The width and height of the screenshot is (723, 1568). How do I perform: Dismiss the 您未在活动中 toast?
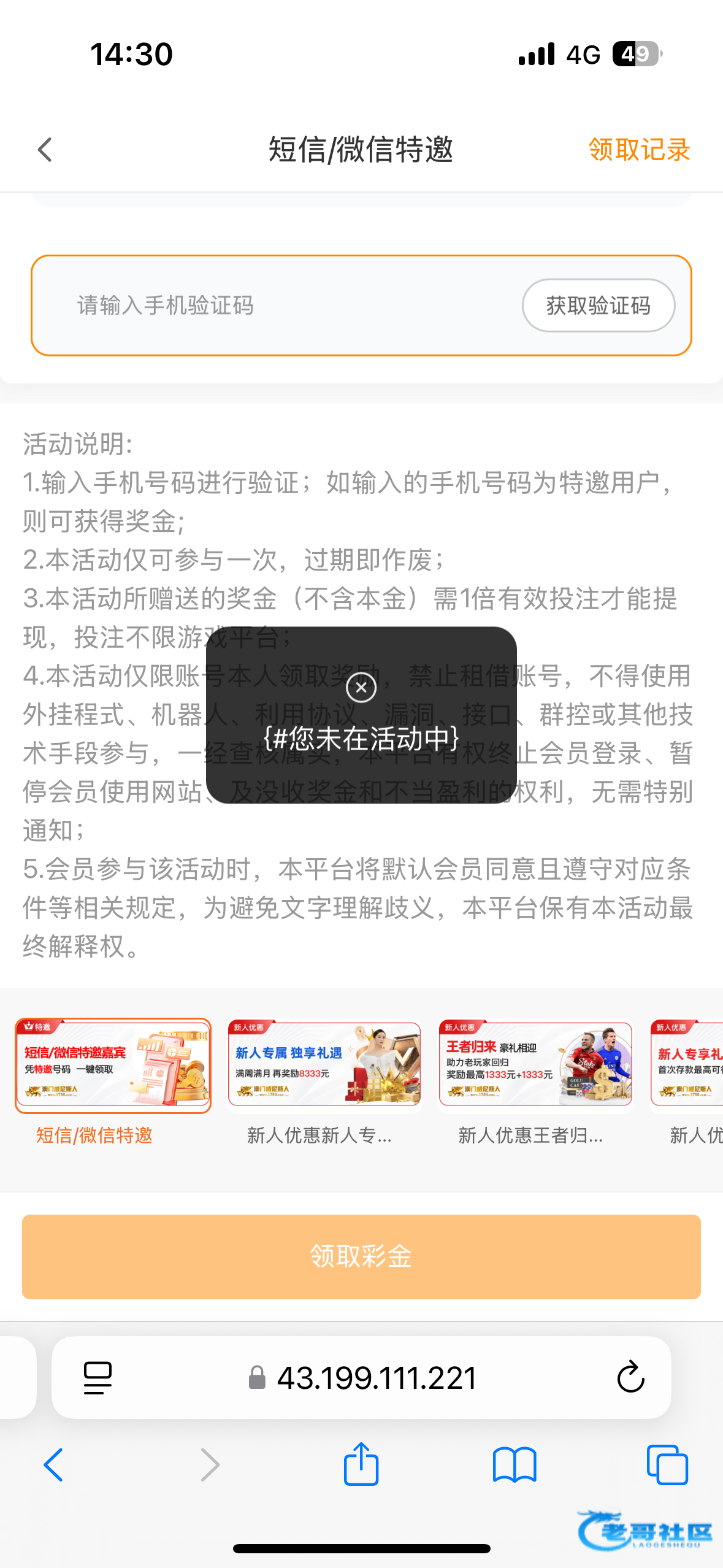pyautogui.click(x=361, y=688)
